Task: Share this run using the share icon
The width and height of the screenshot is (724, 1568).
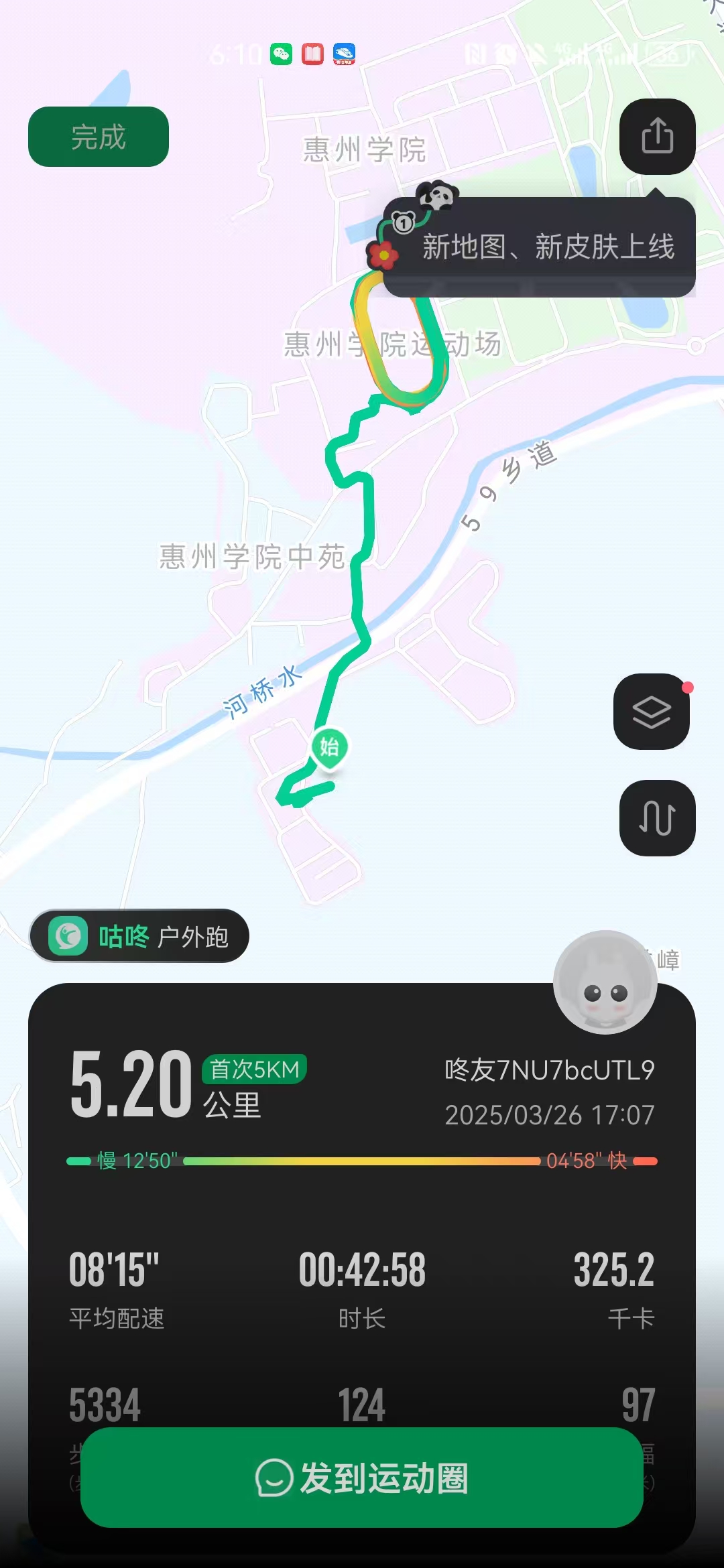Action: point(657,136)
